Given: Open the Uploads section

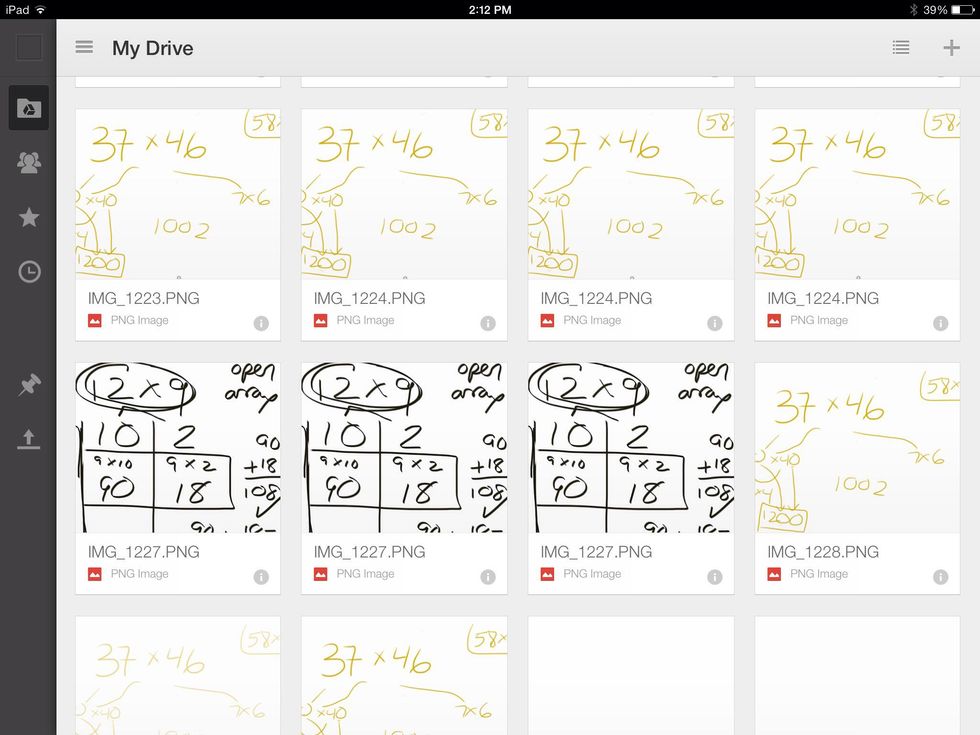Looking at the screenshot, I should [29, 439].
